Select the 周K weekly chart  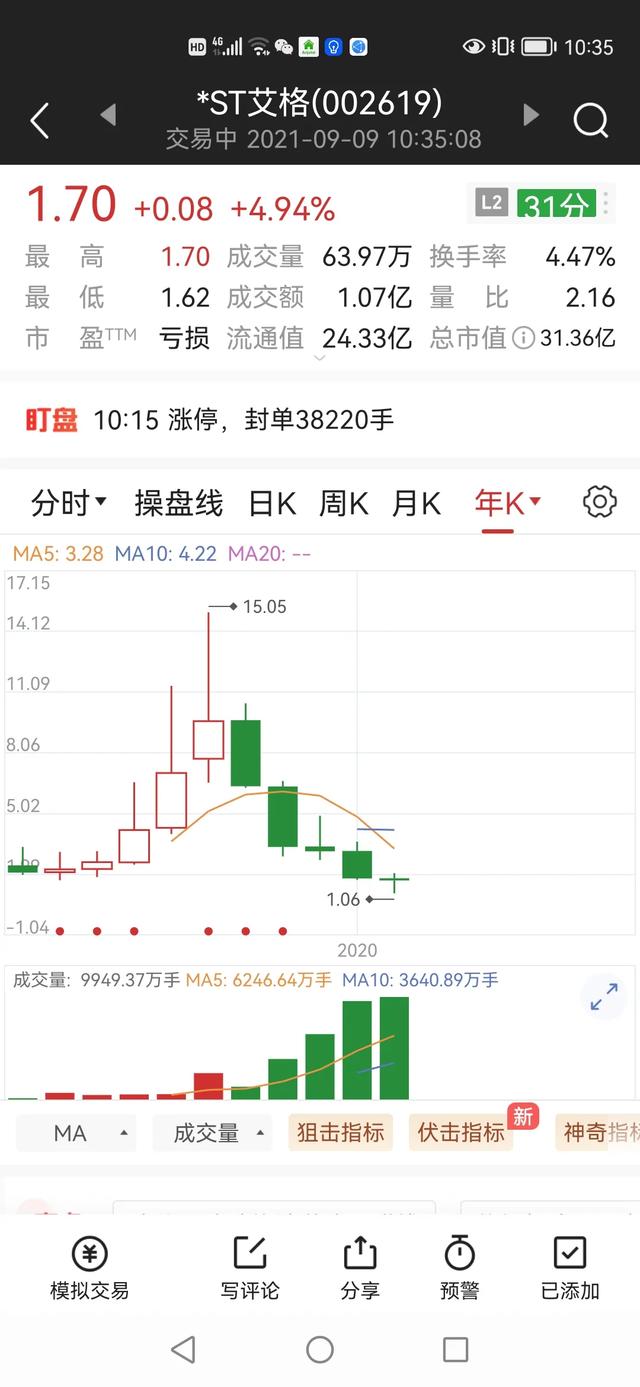(344, 502)
